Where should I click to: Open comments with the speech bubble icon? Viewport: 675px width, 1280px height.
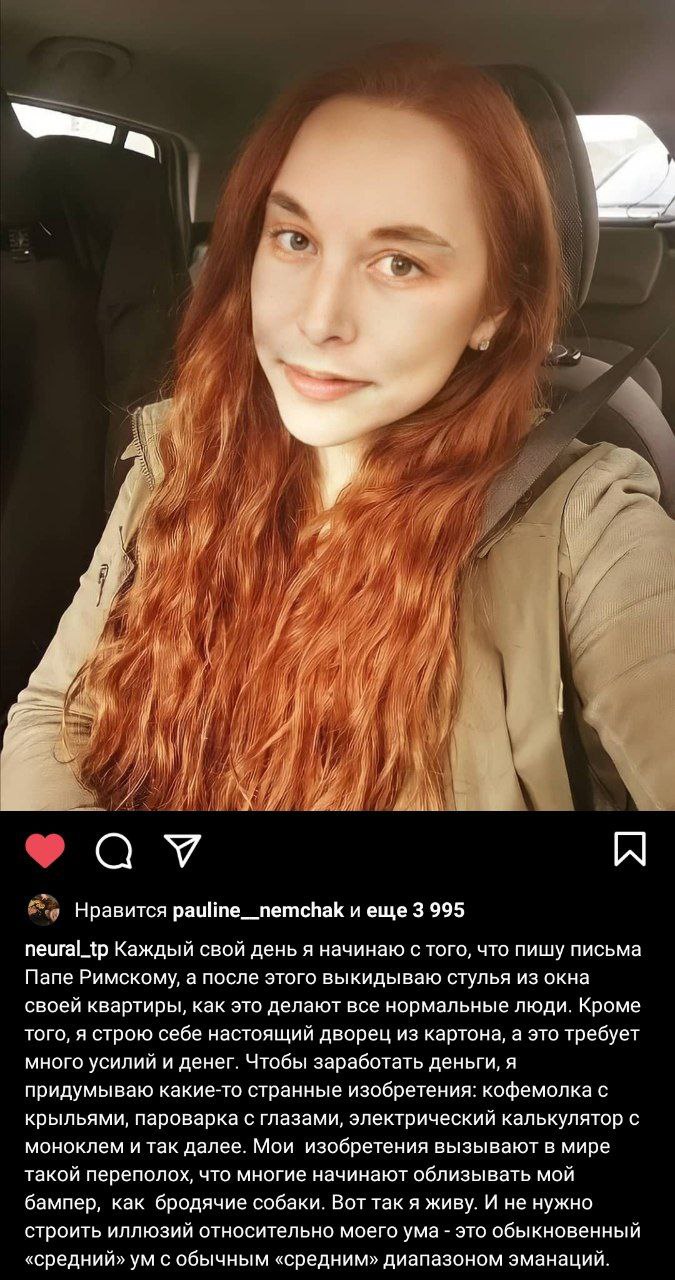coord(114,851)
